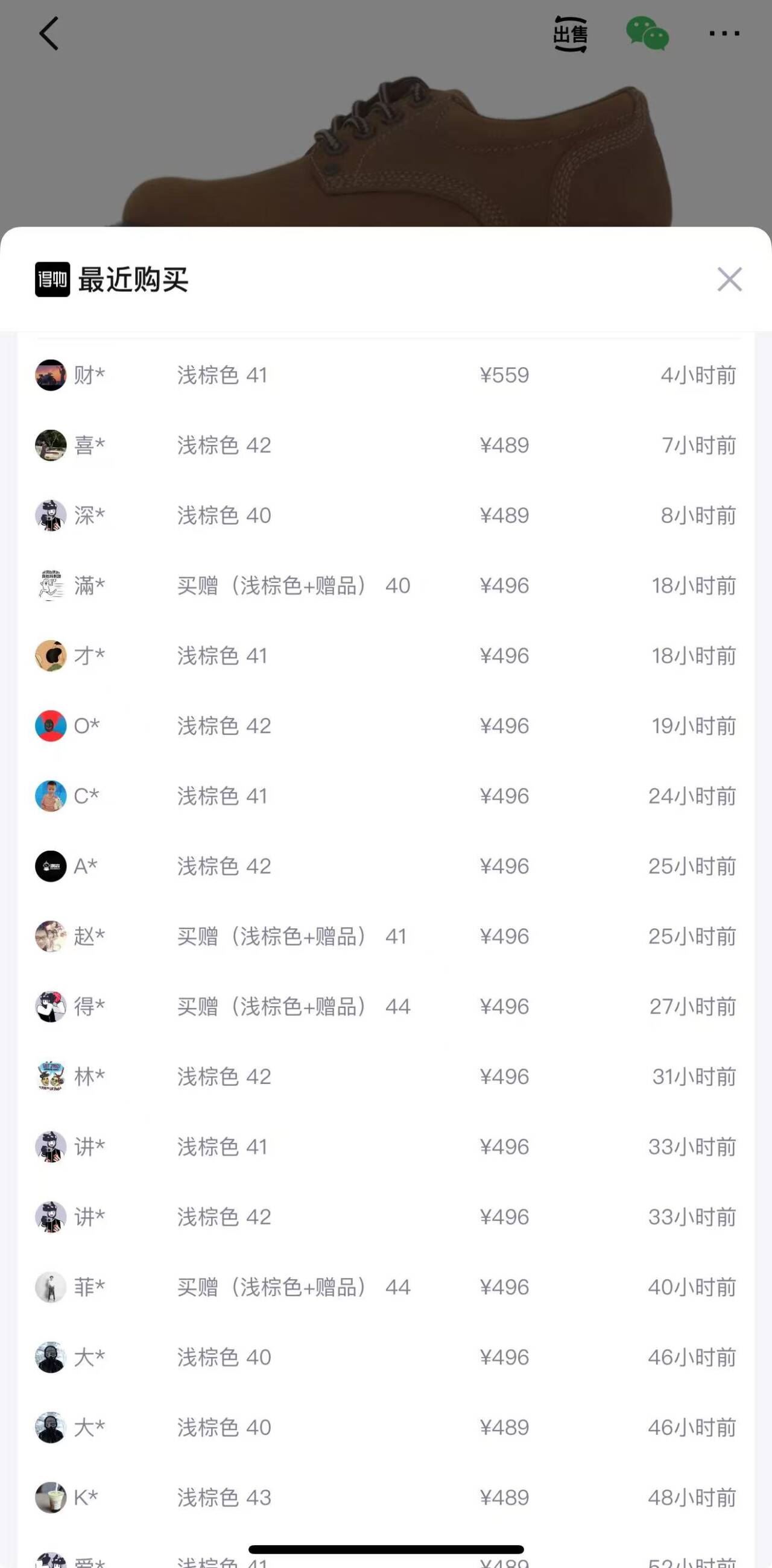Close the 最近购买 panel
772x1568 pixels.
tap(729, 279)
